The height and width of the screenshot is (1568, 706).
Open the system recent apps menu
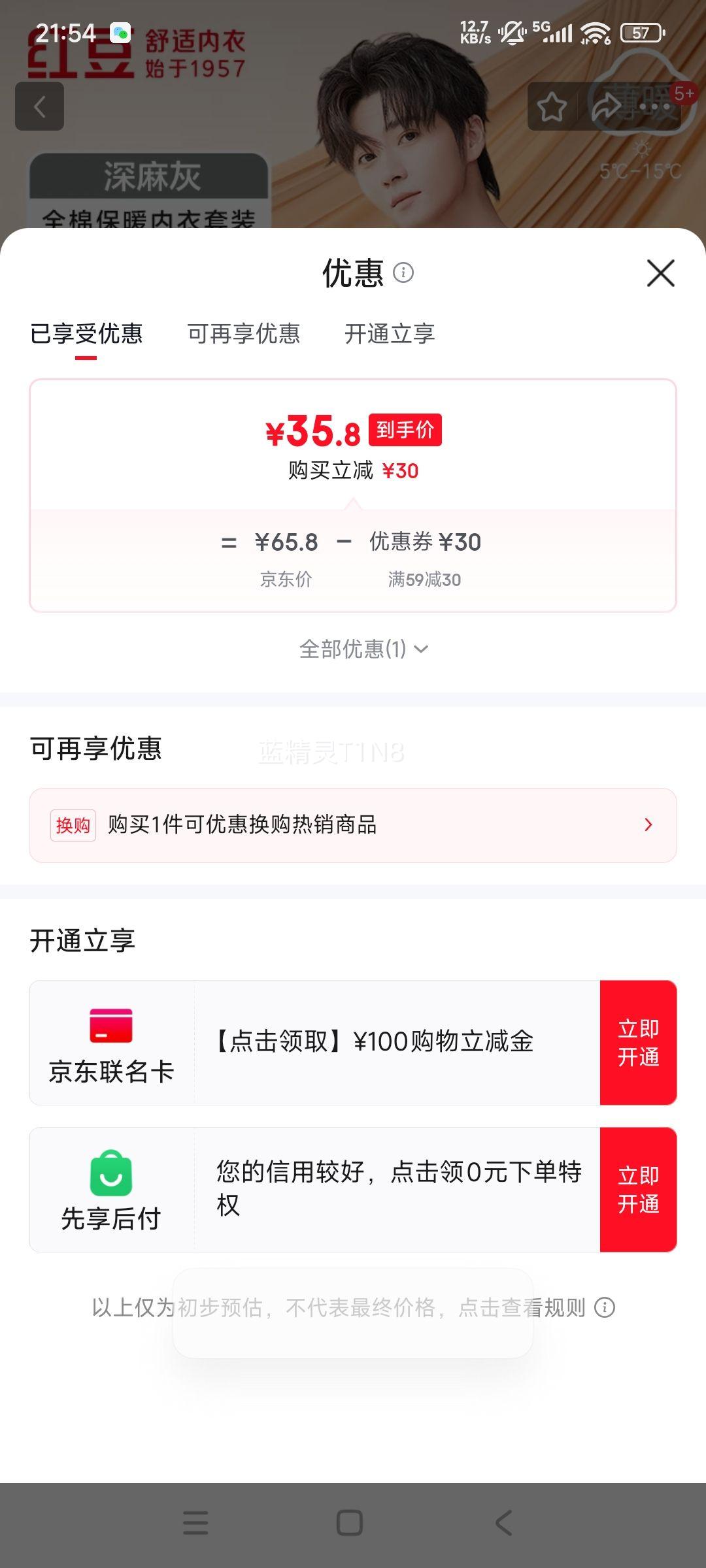(x=195, y=1523)
